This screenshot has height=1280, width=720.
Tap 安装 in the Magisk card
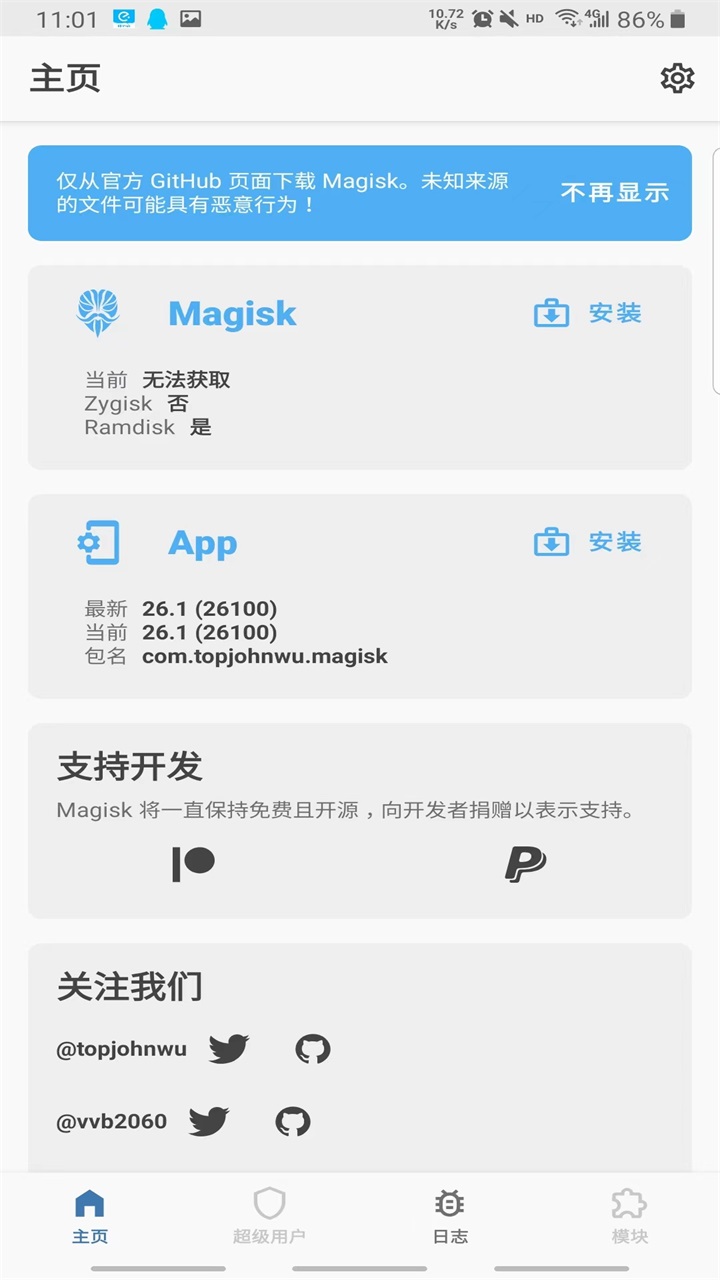coord(588,313)
